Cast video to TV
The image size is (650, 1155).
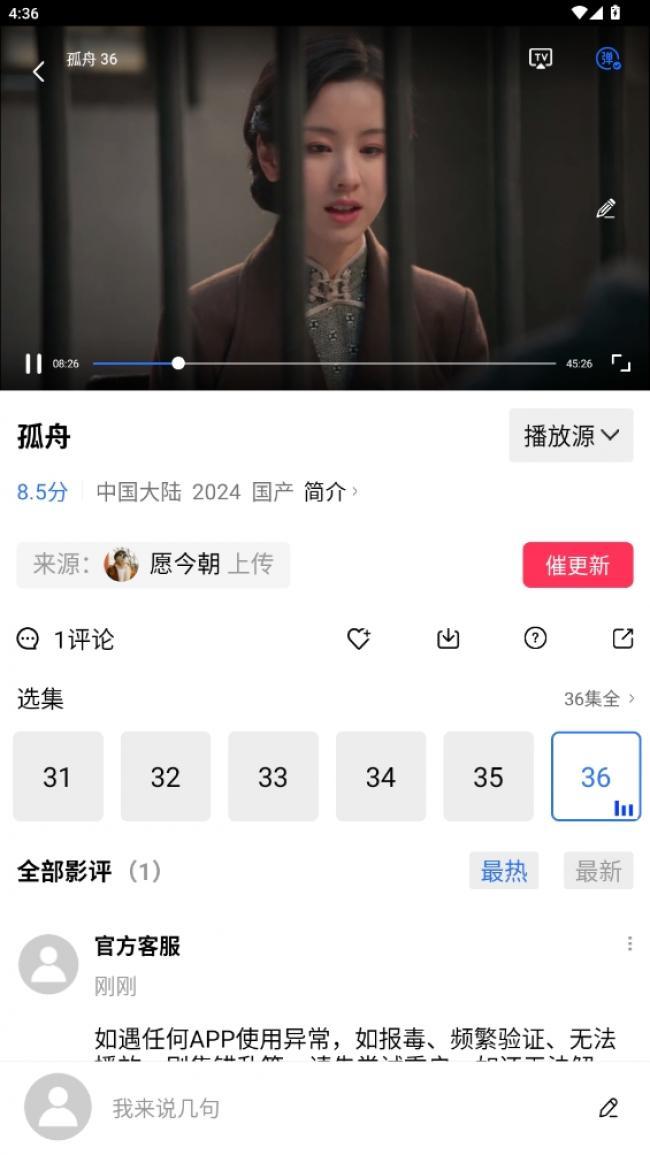540,58
